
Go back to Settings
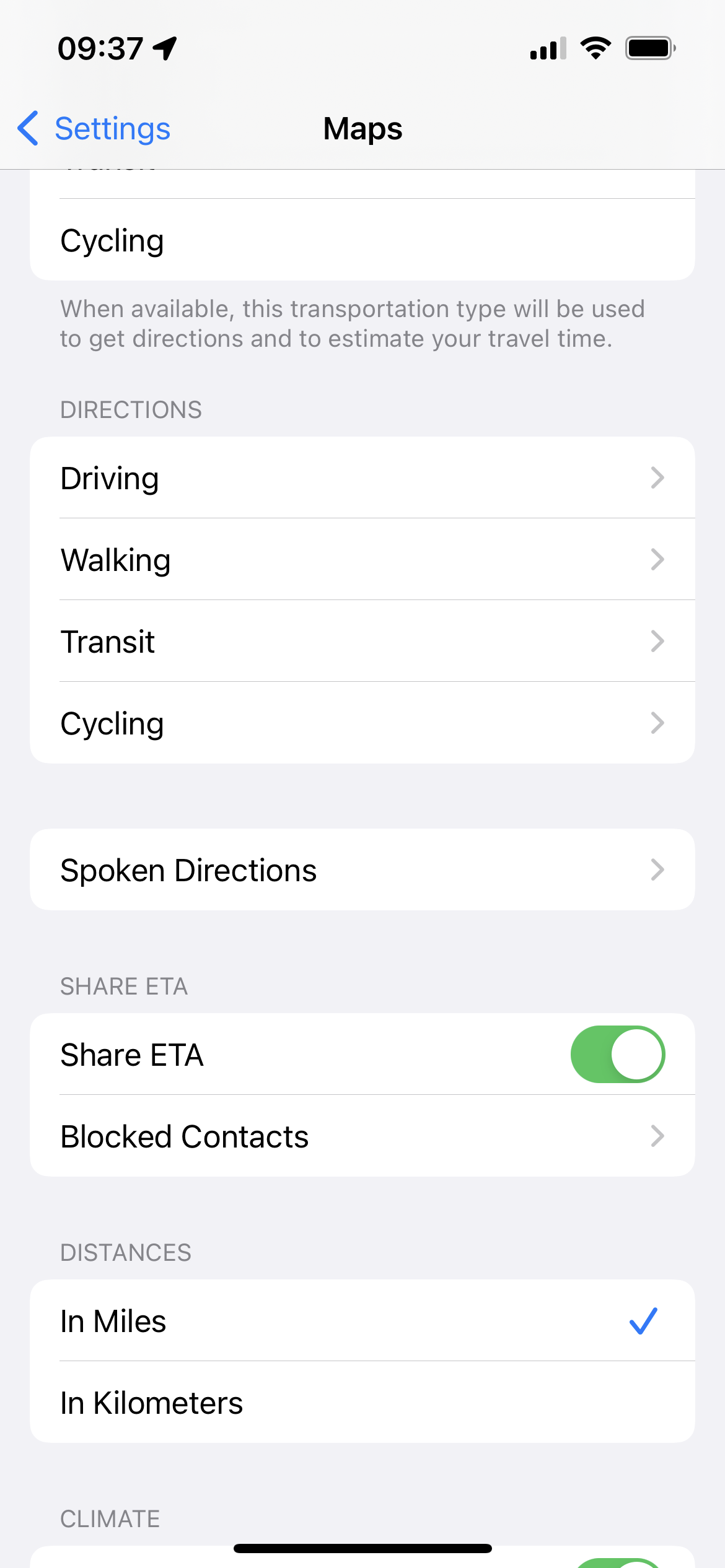tap(94, 129)
